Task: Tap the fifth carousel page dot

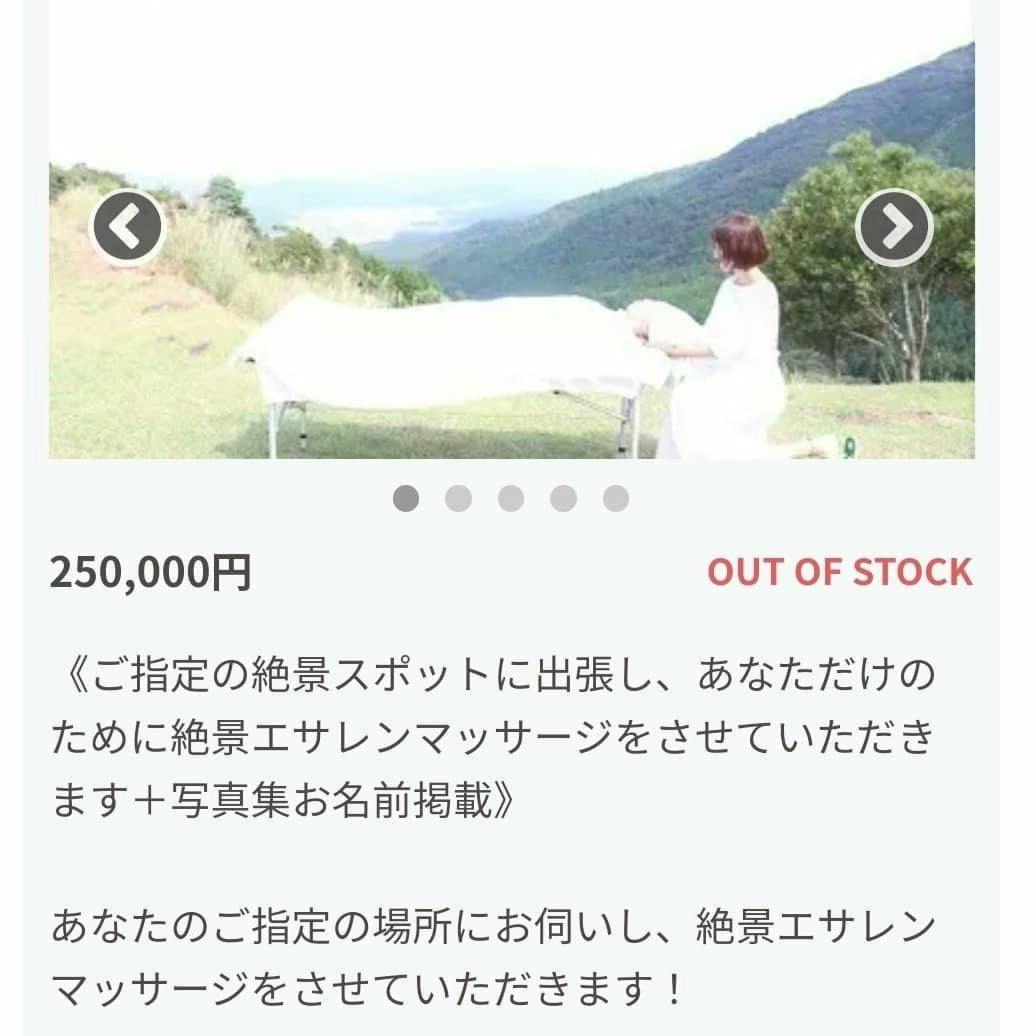Action: pos(616,498)
